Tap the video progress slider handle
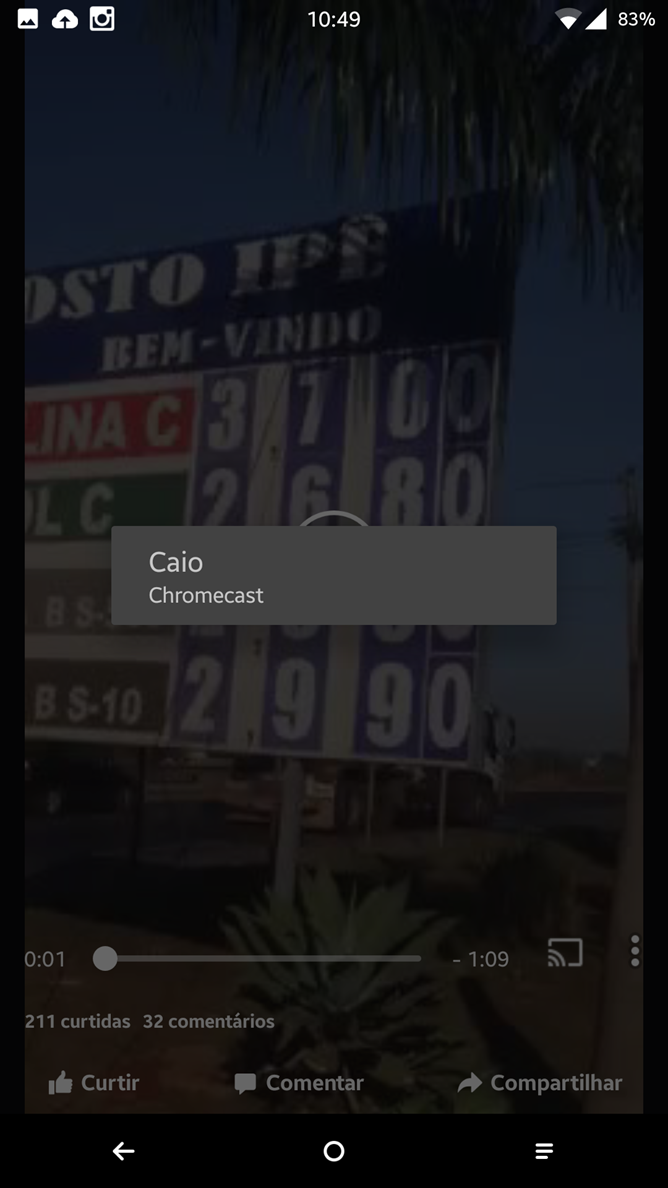 pyautogui.click(x=105, y=958)
